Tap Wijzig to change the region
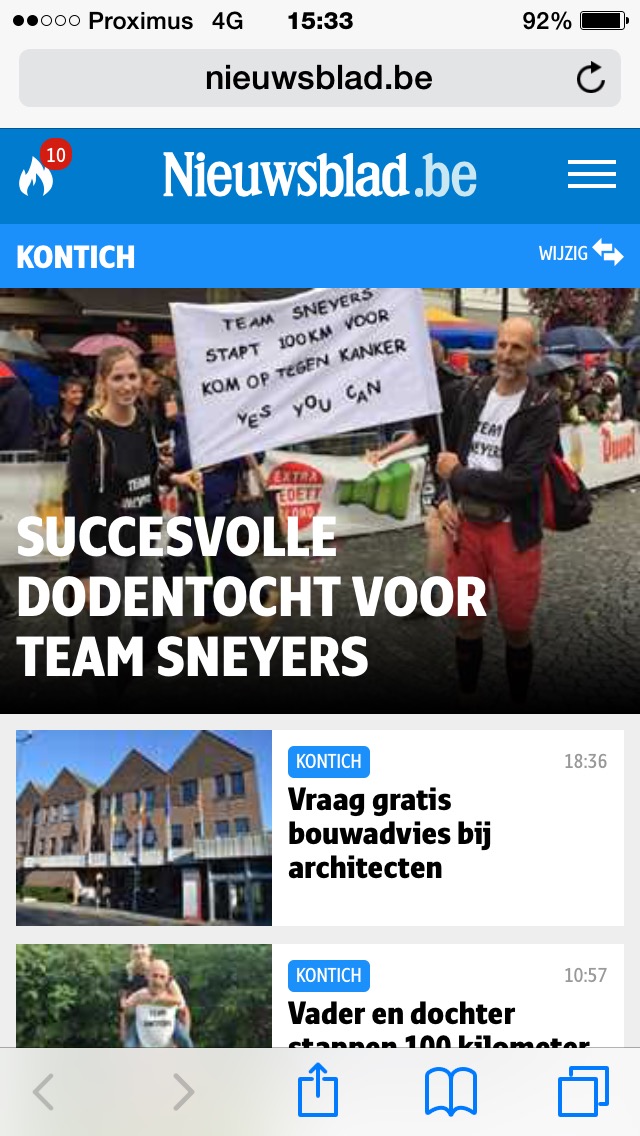 [x=581, y=253]
